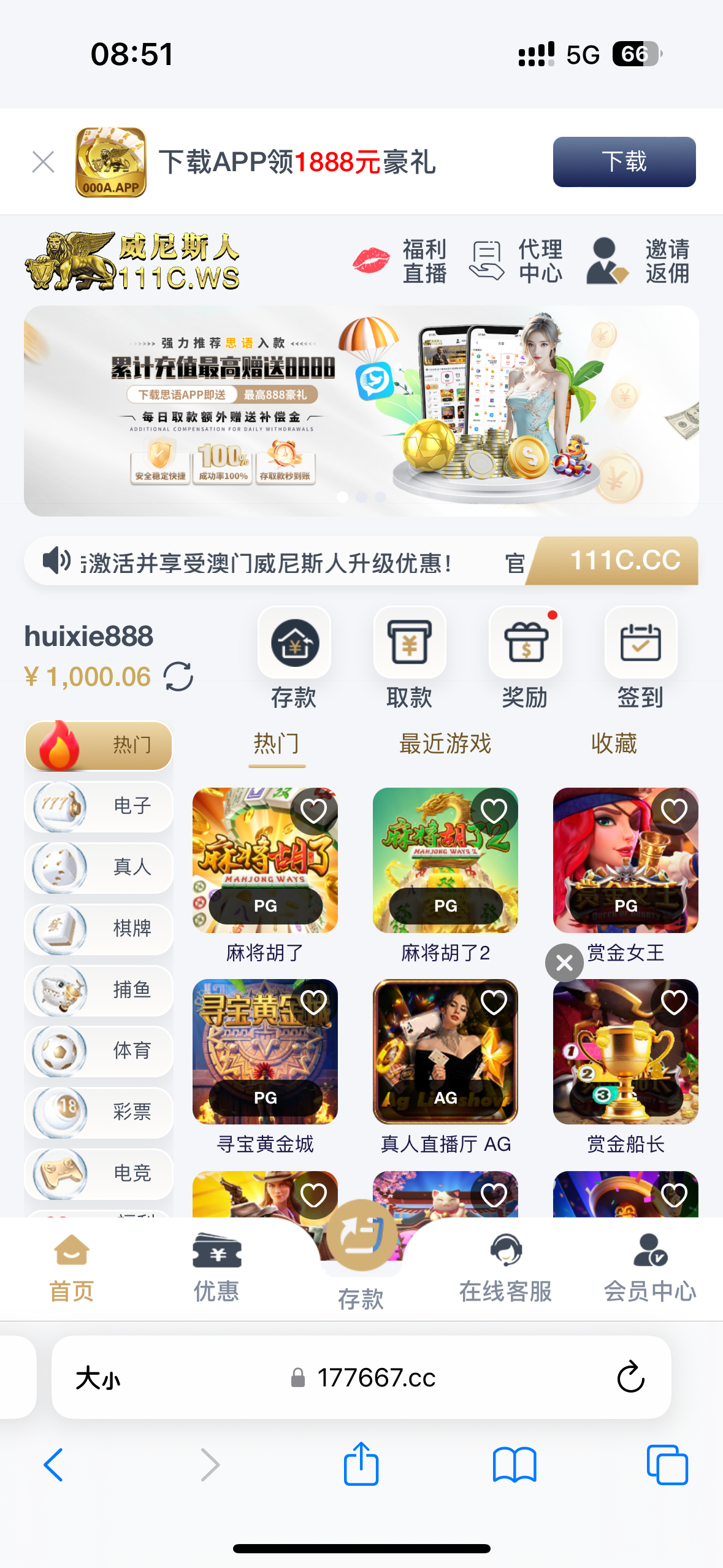Viewport: 723px width, 1568px height.
Task: Reload the page in Safari
Action: [x=630, y=1378]
